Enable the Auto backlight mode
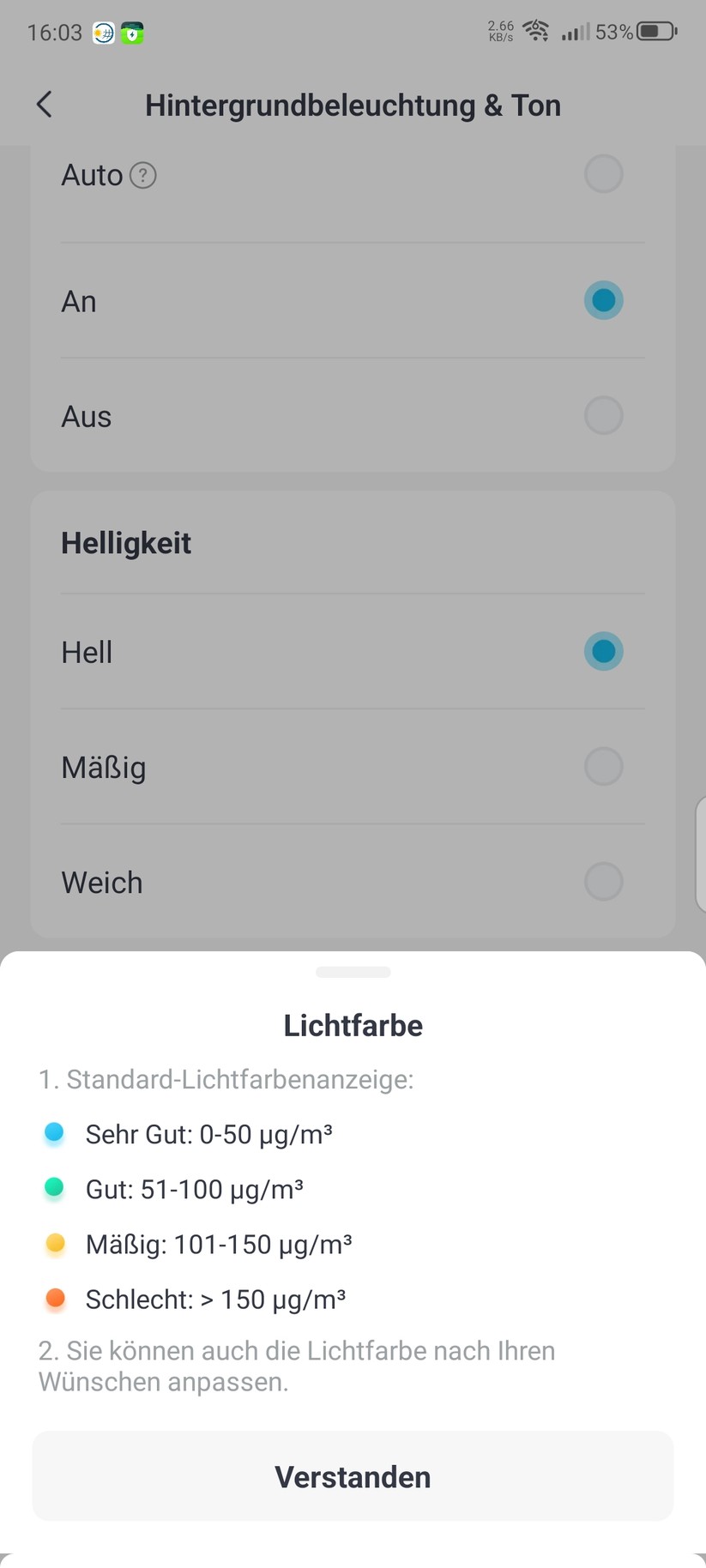This screenshot has width=706, height=1568. (603, 173)
